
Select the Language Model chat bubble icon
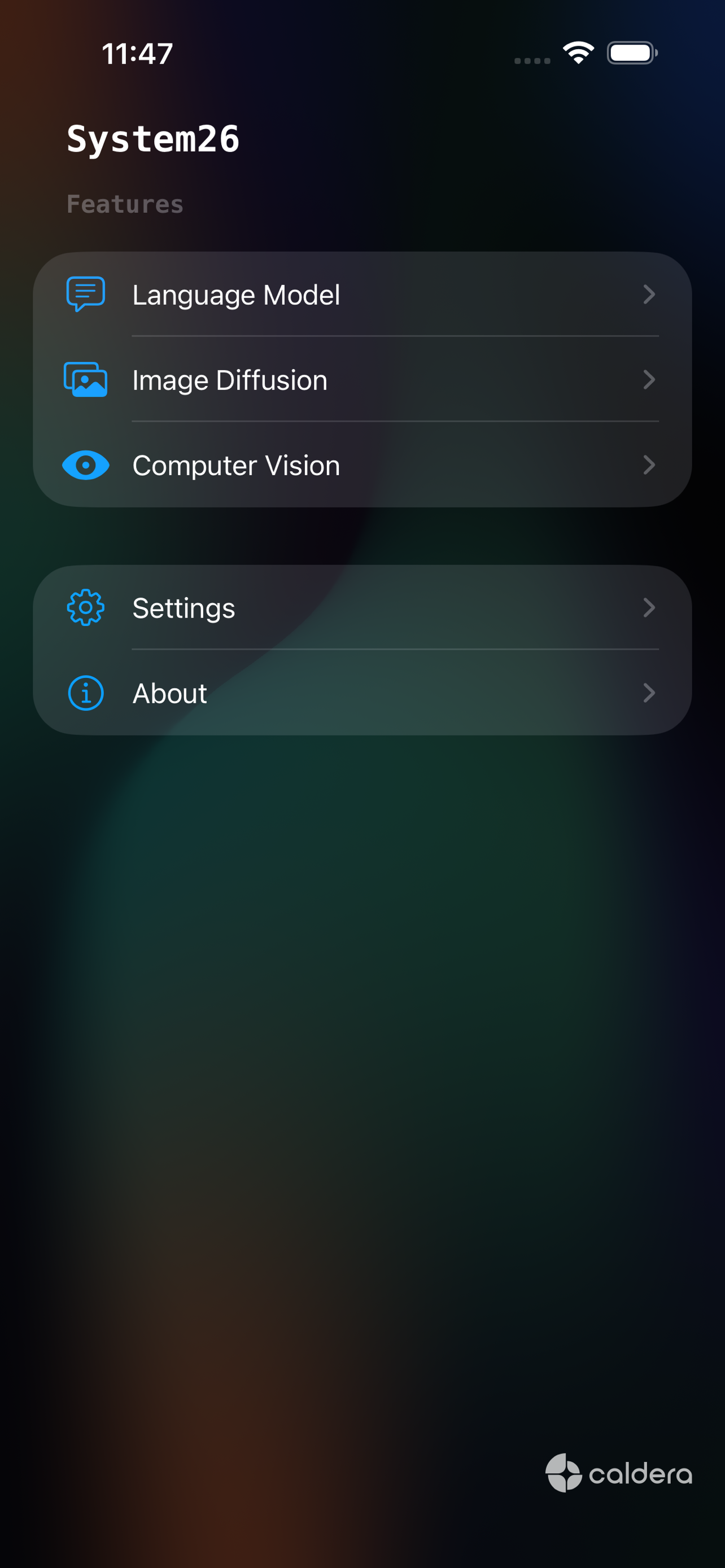[x=85, y=294]
